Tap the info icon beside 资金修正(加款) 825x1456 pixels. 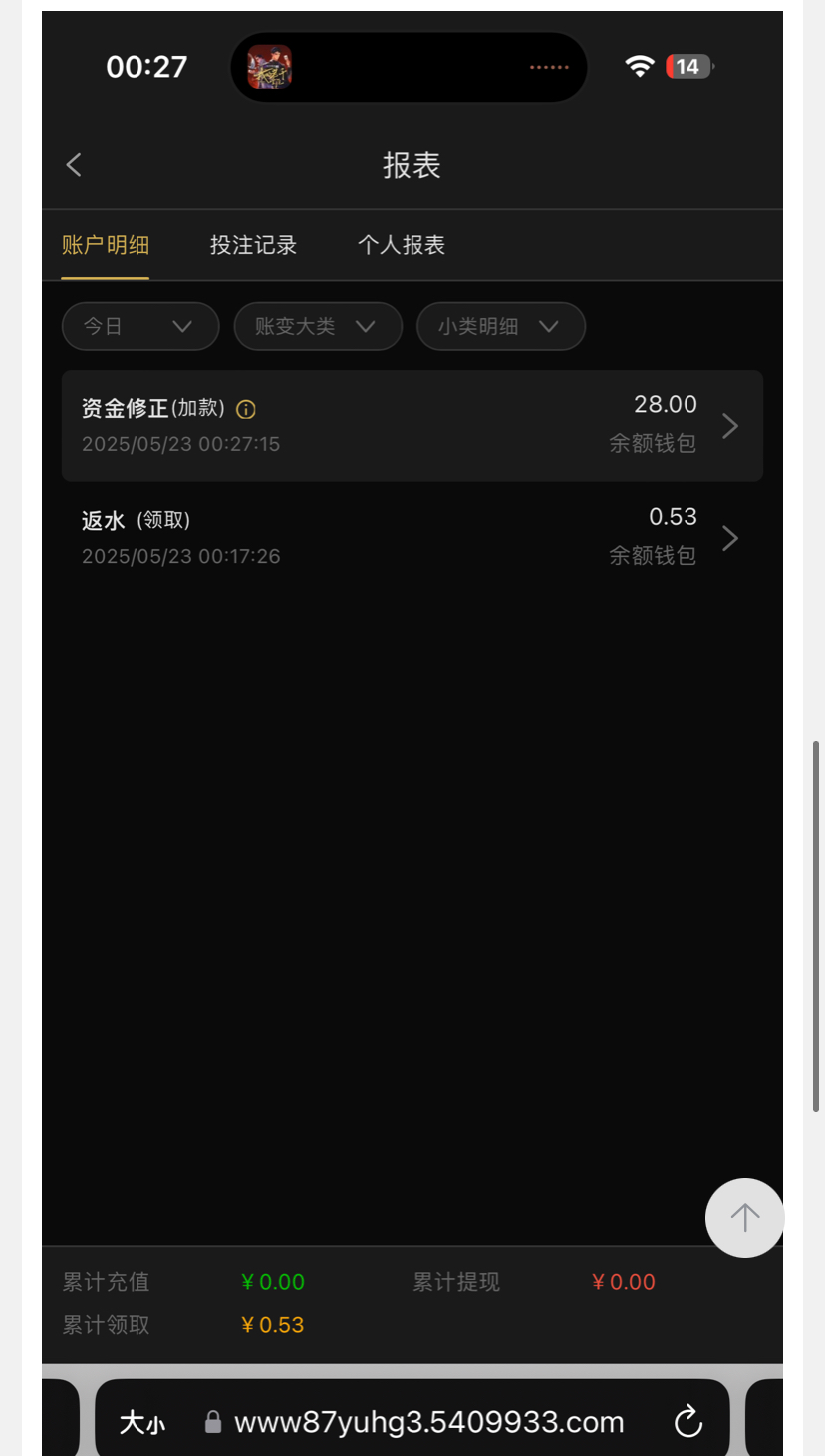(x=246, y=409)
